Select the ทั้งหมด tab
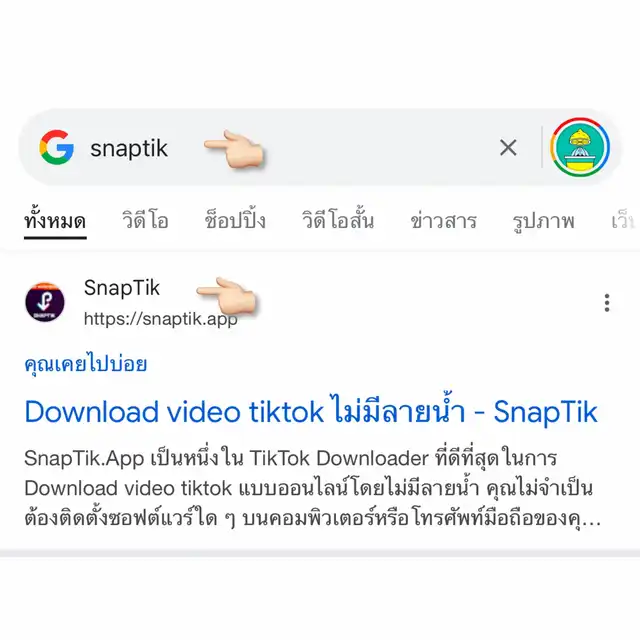Image resolution: width=640 pixels, height=640 pixels. coord(55,221)
